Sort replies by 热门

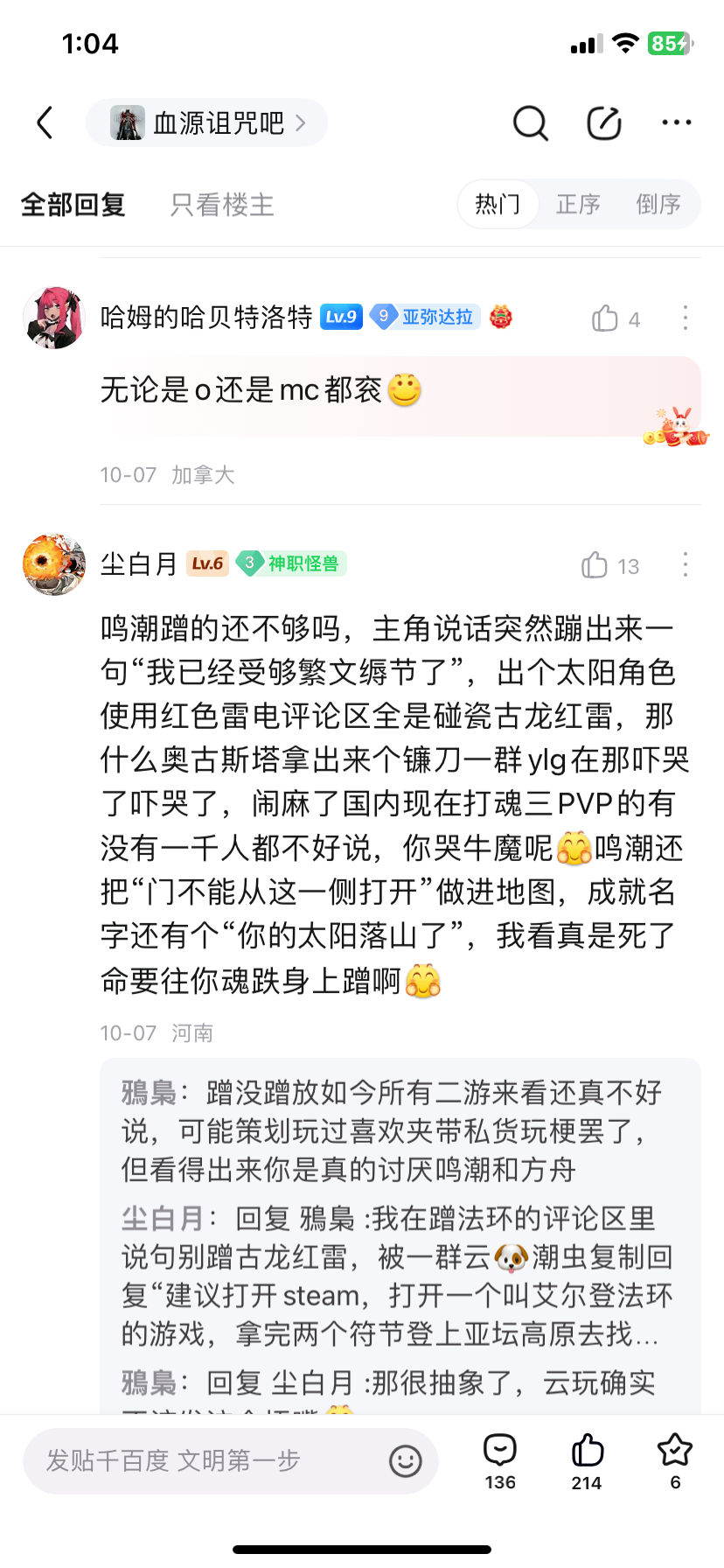coord(498,205)
